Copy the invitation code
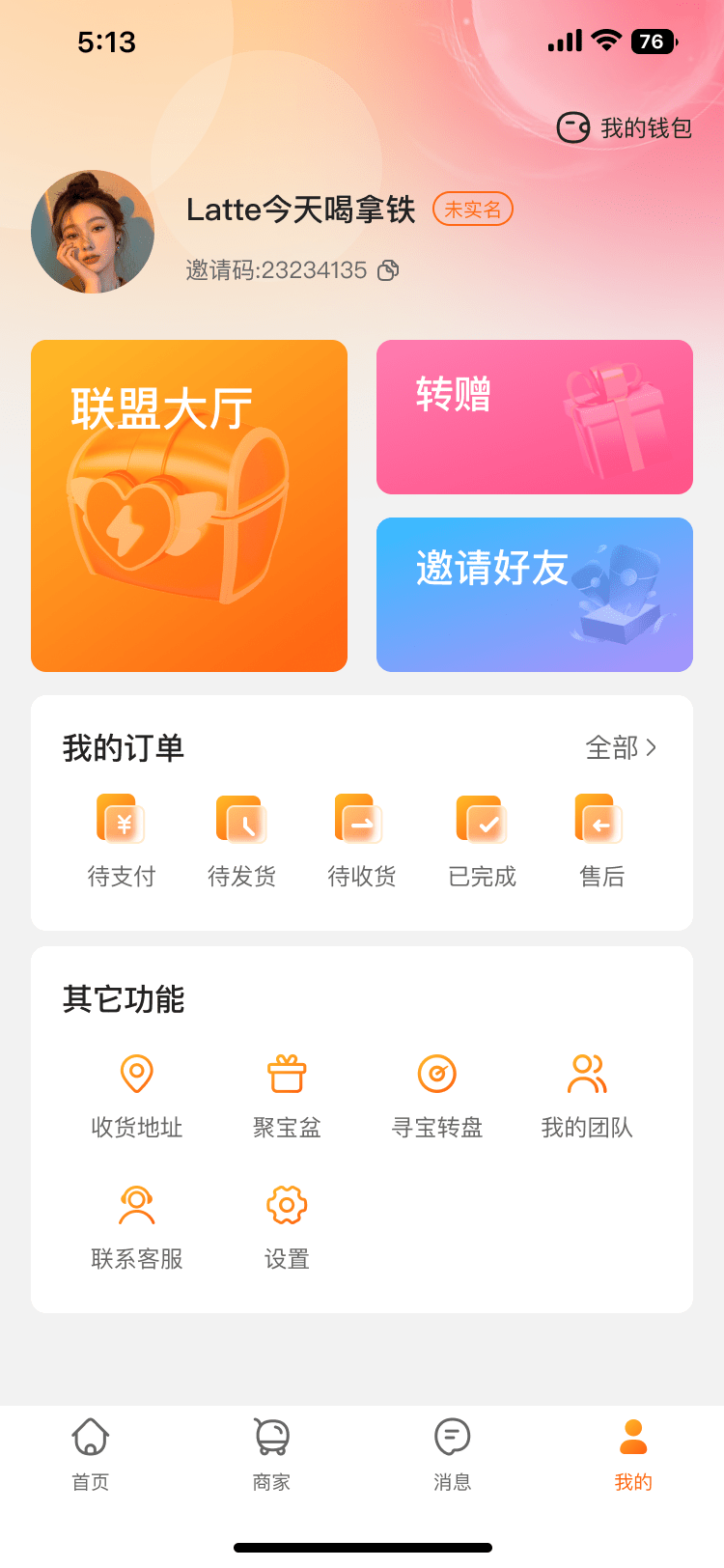 click(x=388, y=270)
